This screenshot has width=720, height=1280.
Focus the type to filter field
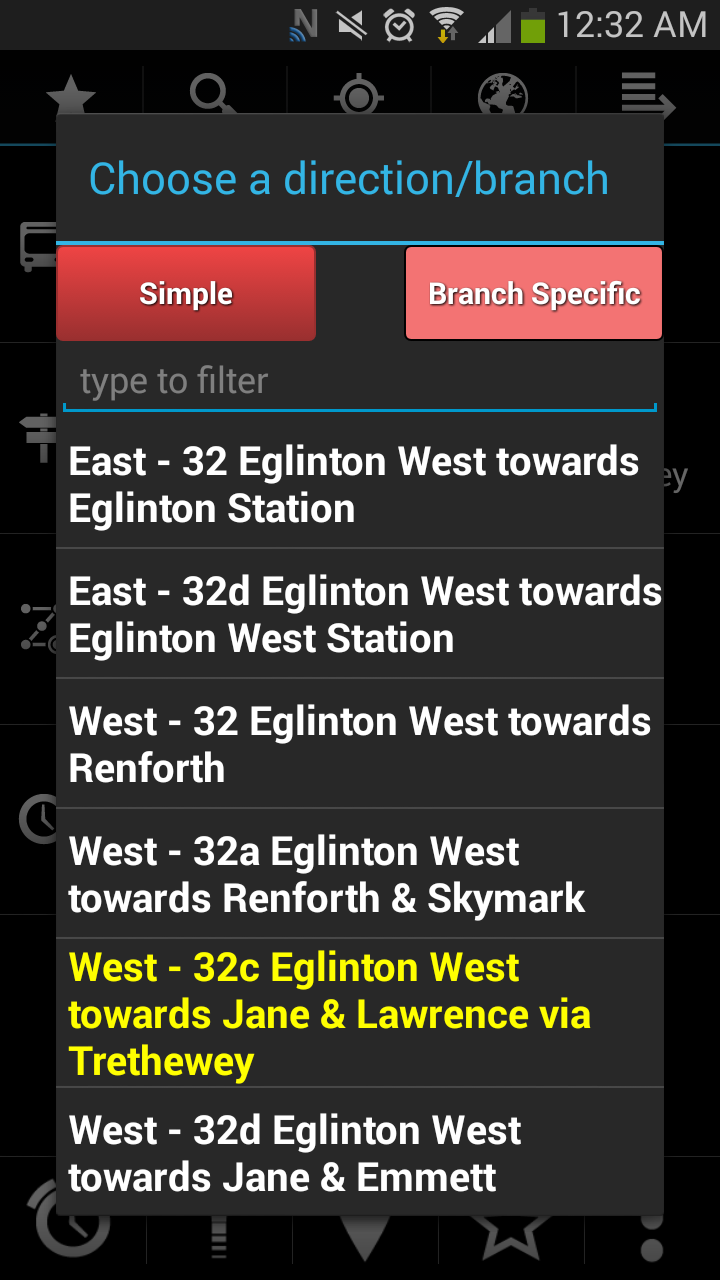tap(360, 382)
